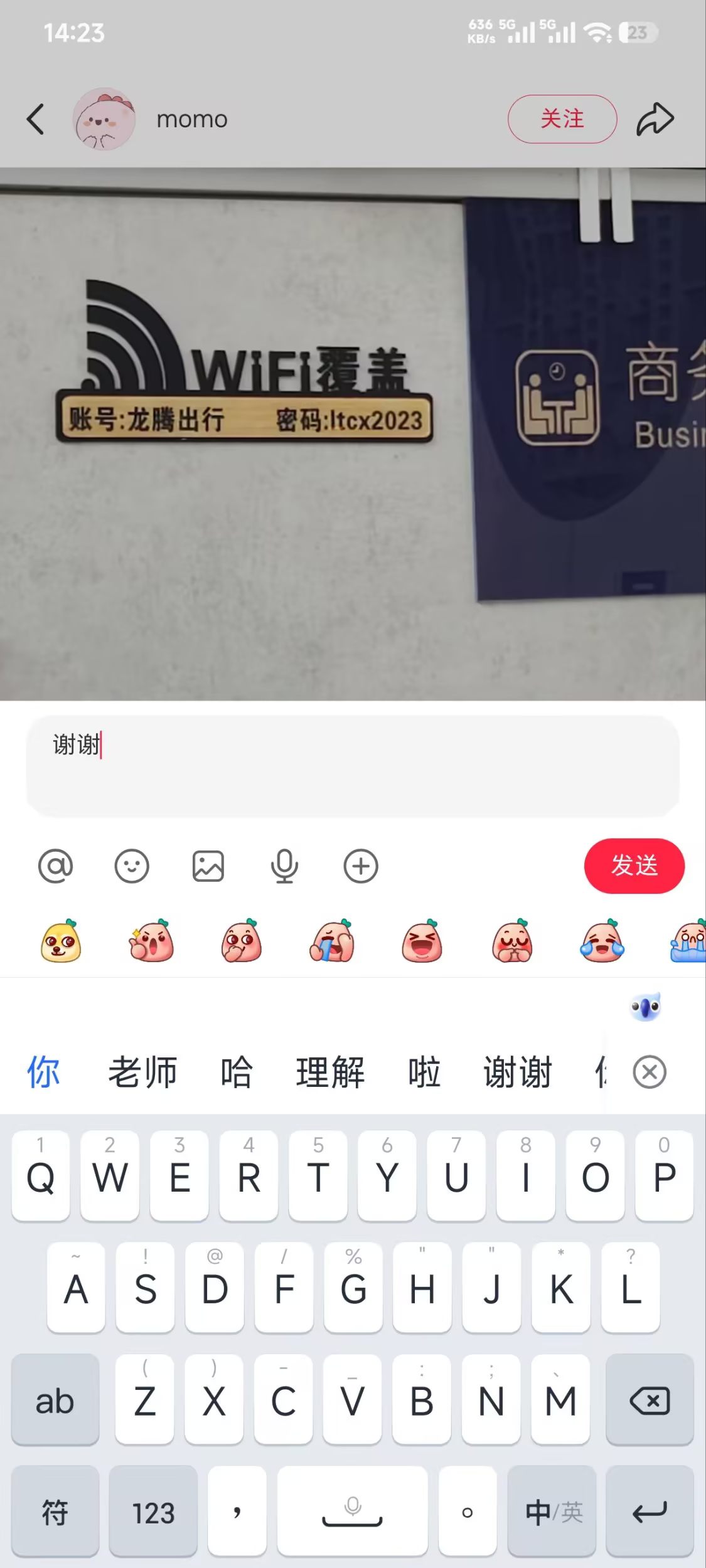Insert the laughing red sticker emoji
Image resolution: width=706 pixels, height=1568 pixels.
422,941
